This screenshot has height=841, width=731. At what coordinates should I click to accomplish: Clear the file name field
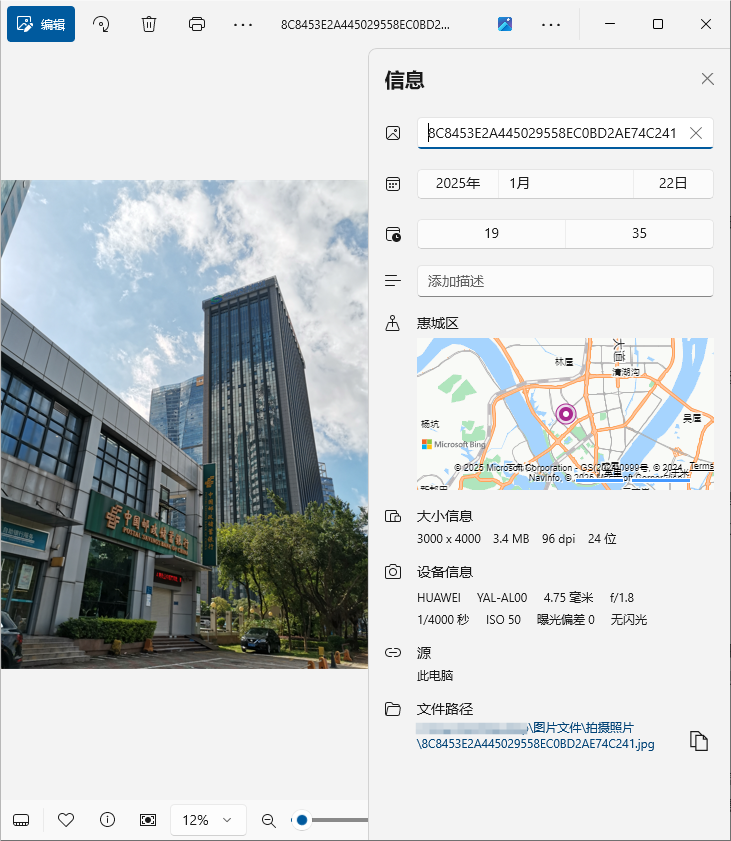point(696,133)
